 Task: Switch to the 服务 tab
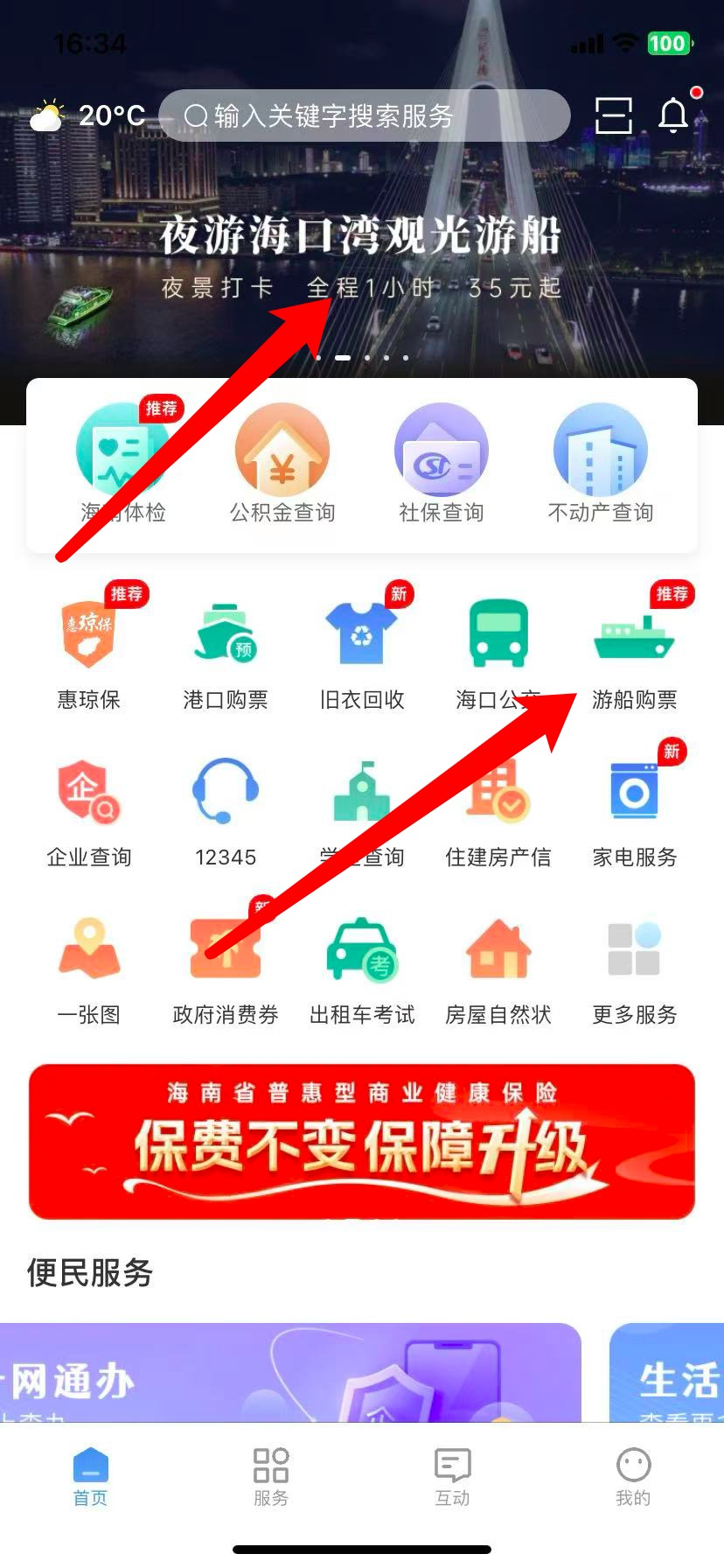coord(270,1477)
